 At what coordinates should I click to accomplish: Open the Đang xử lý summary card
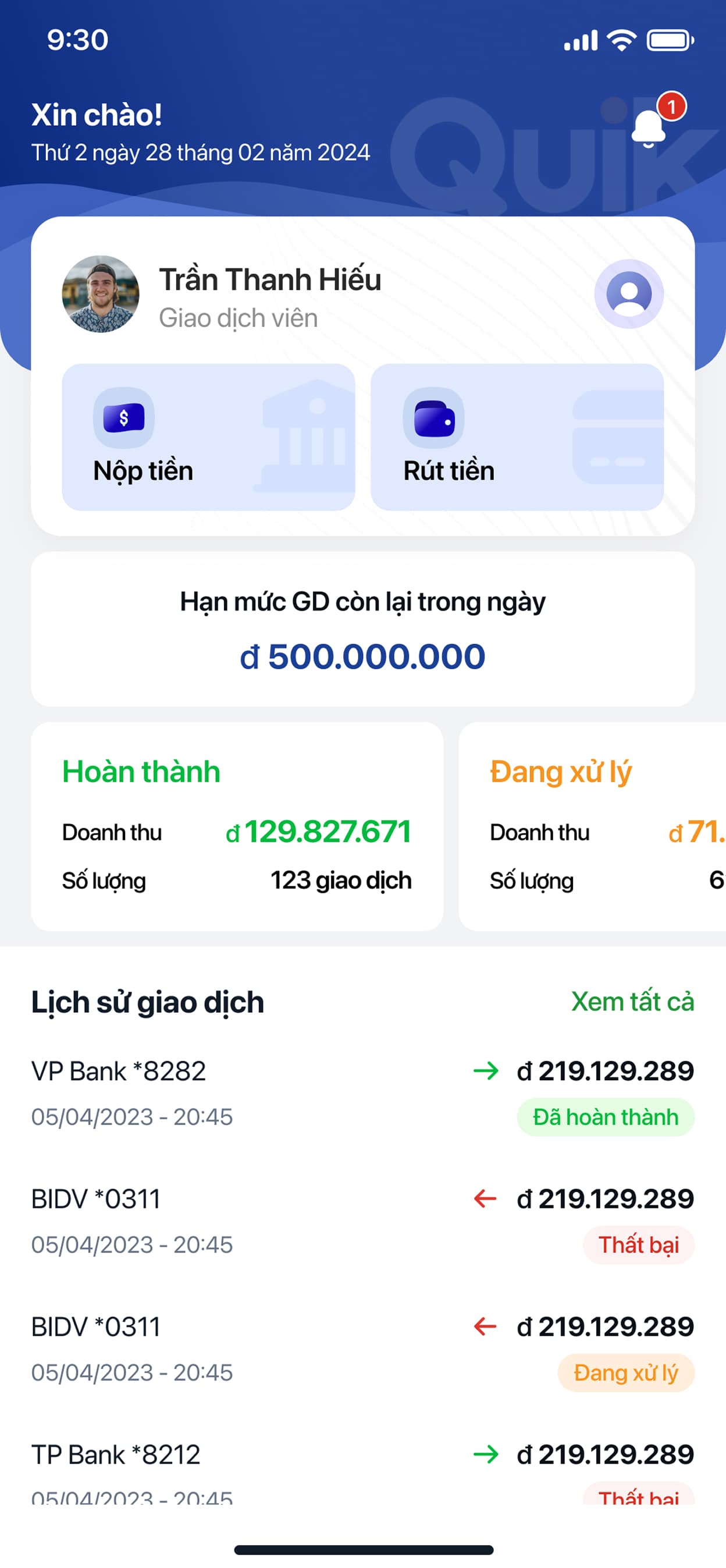(592, 826)
